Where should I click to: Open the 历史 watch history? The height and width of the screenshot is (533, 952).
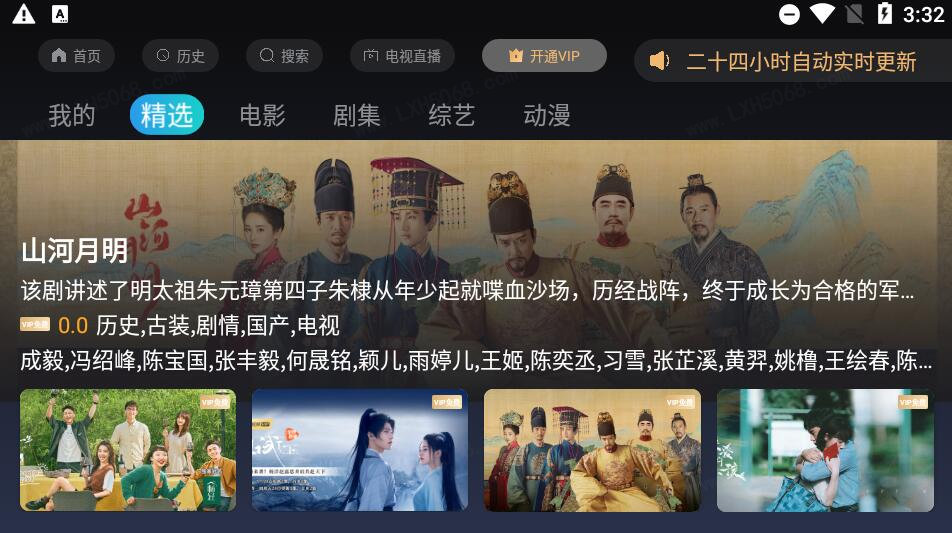click(180, 56)
